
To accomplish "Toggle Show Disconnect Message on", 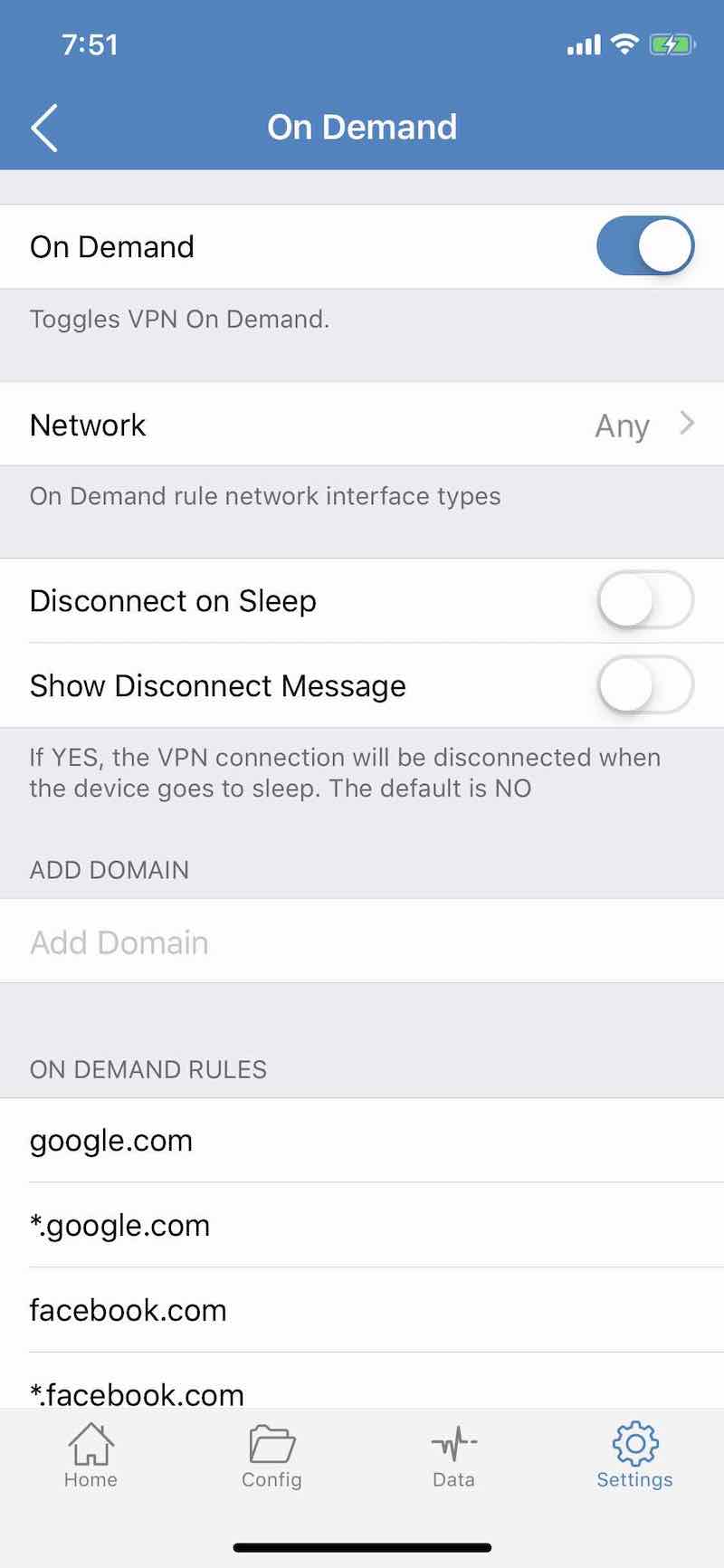I will (644, 685).
